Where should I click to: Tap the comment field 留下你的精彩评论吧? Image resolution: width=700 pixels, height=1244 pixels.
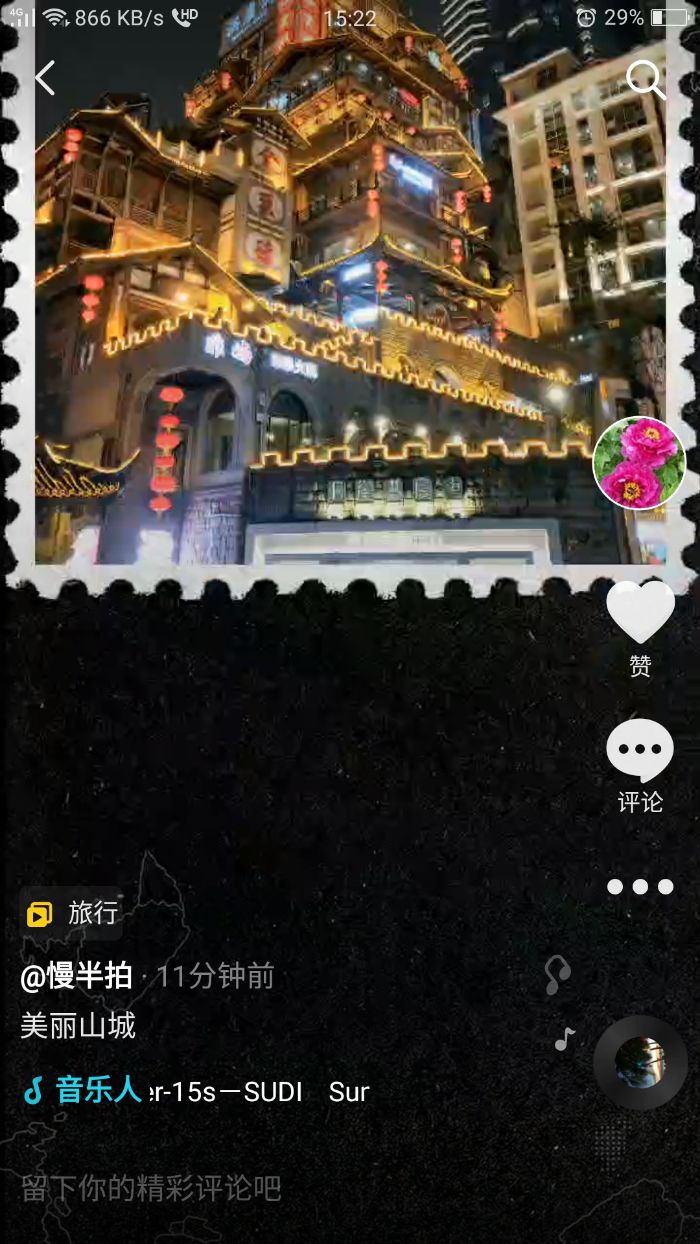[151, 1188]
